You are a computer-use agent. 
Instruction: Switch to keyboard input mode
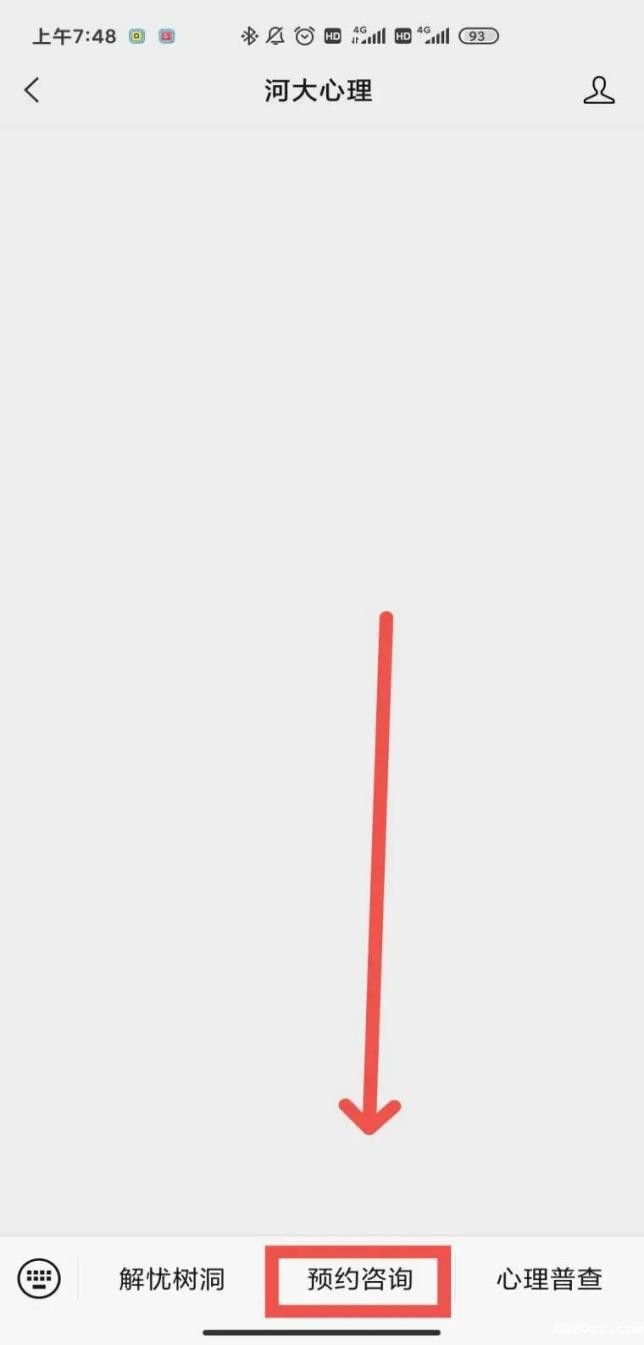pos(39,1278)
